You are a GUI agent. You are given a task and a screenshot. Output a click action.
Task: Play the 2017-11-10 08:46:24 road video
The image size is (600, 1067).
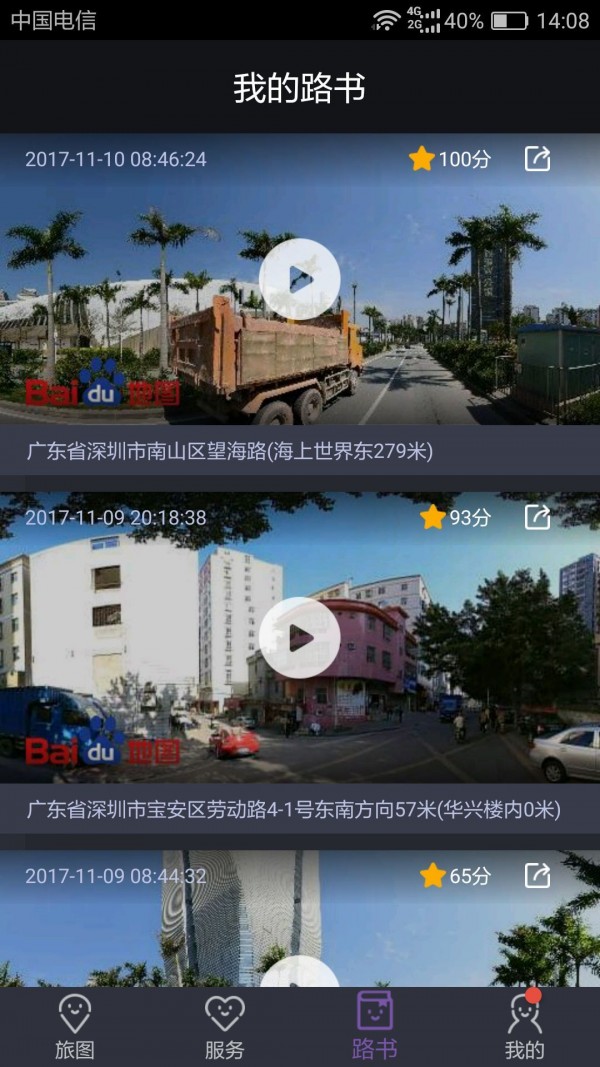(x=299, y=279)
